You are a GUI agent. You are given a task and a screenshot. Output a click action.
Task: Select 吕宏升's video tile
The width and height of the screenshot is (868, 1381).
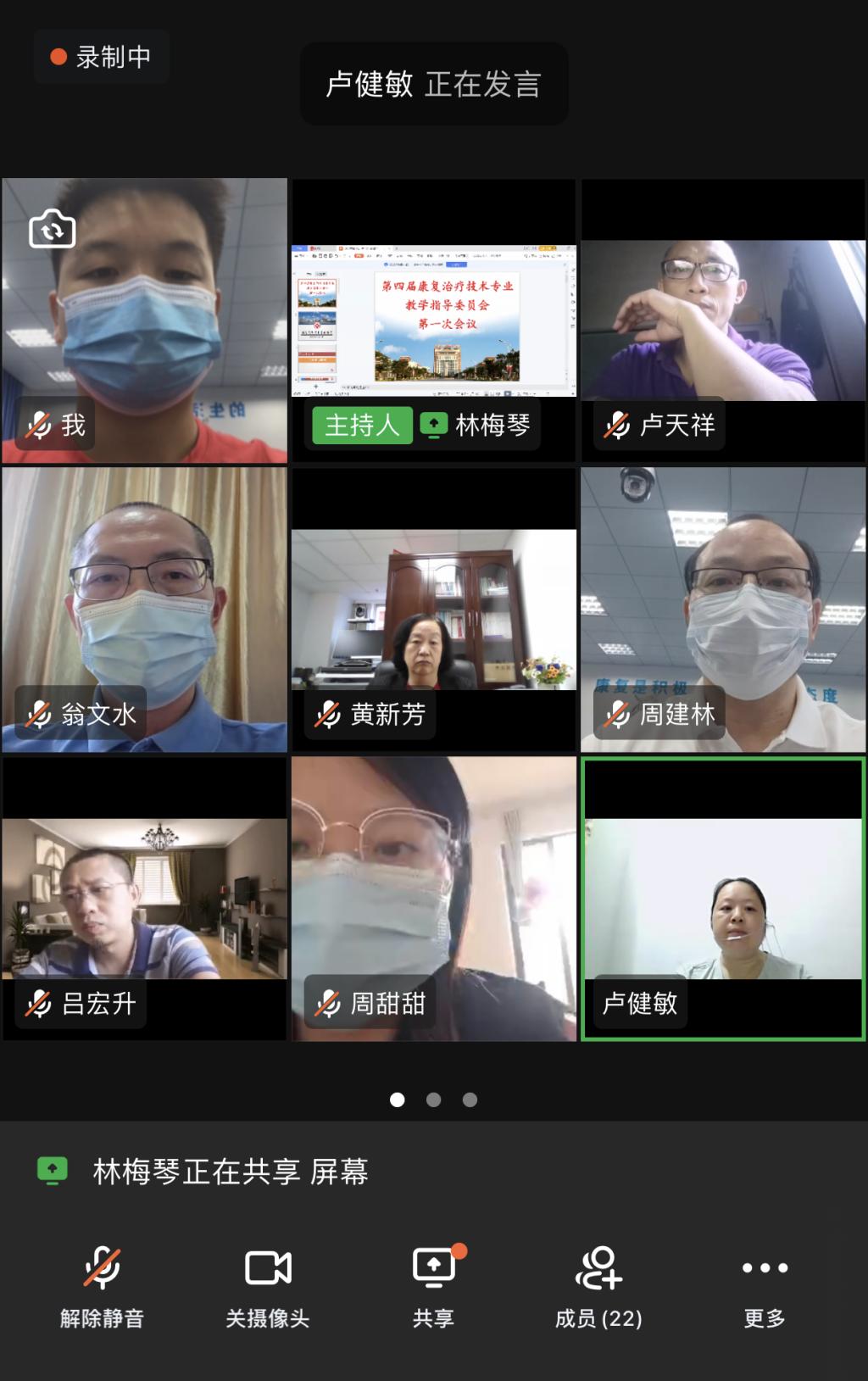(144, 899)
